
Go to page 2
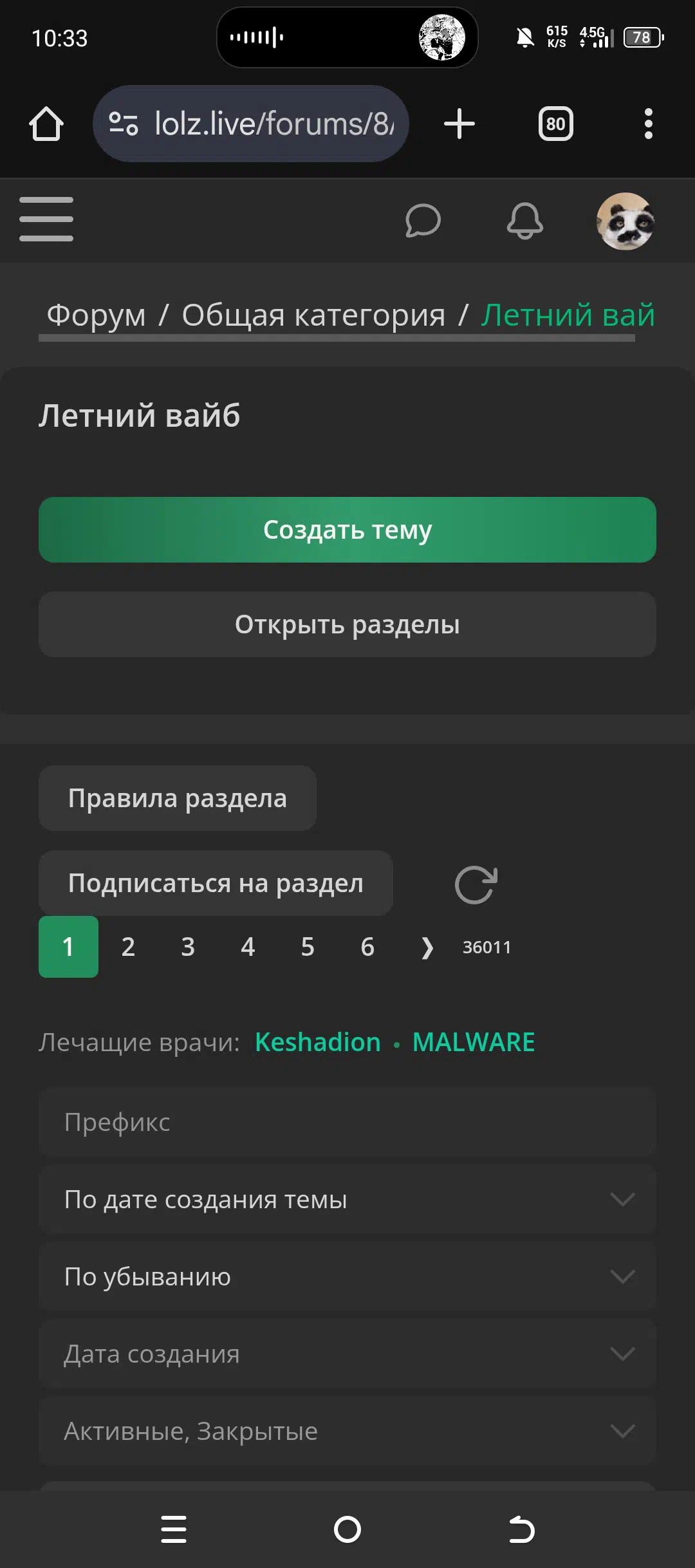128,947
